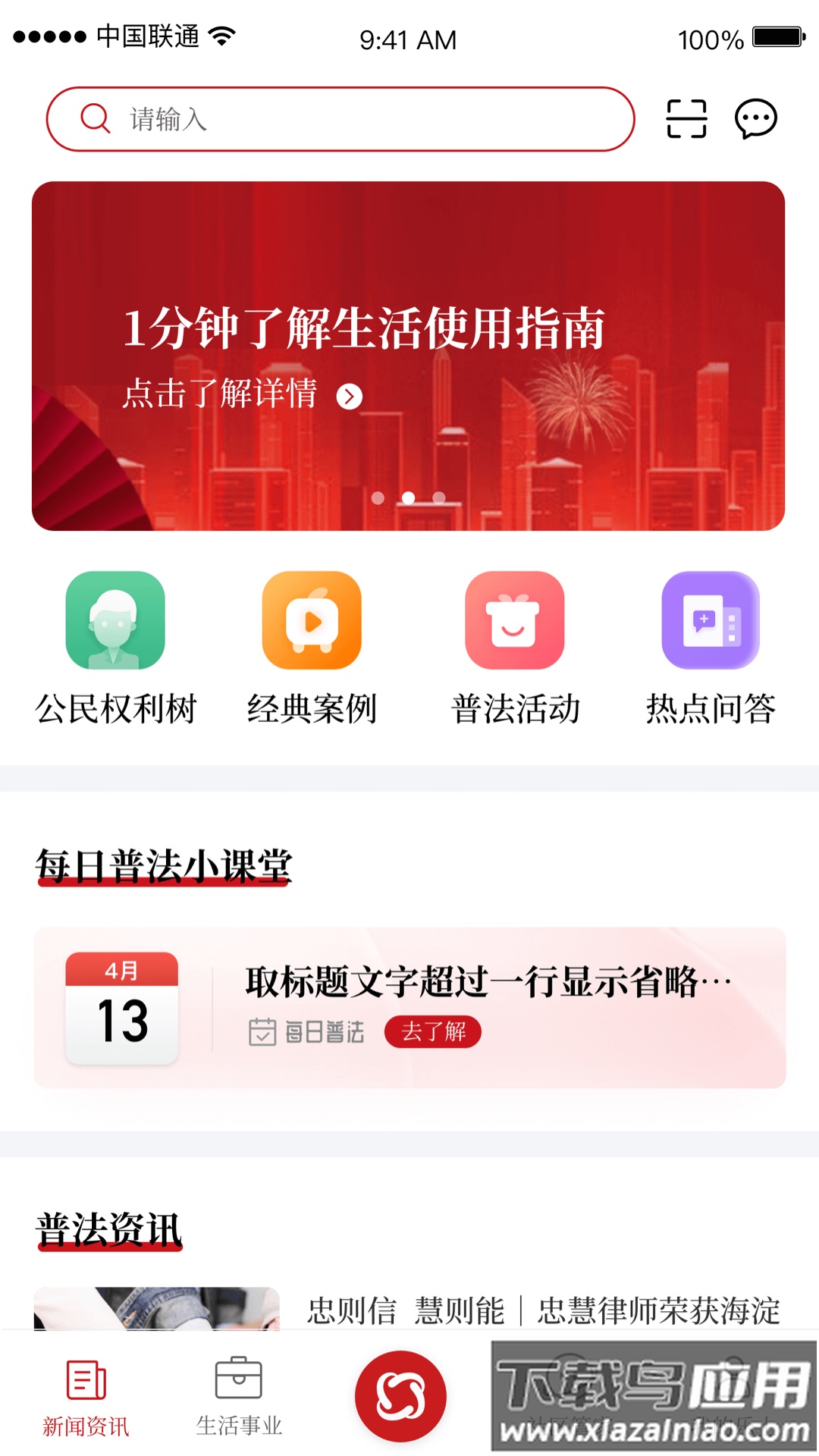Select the second carousel indicator dot
819x1456 pixels.
point(409,497)
